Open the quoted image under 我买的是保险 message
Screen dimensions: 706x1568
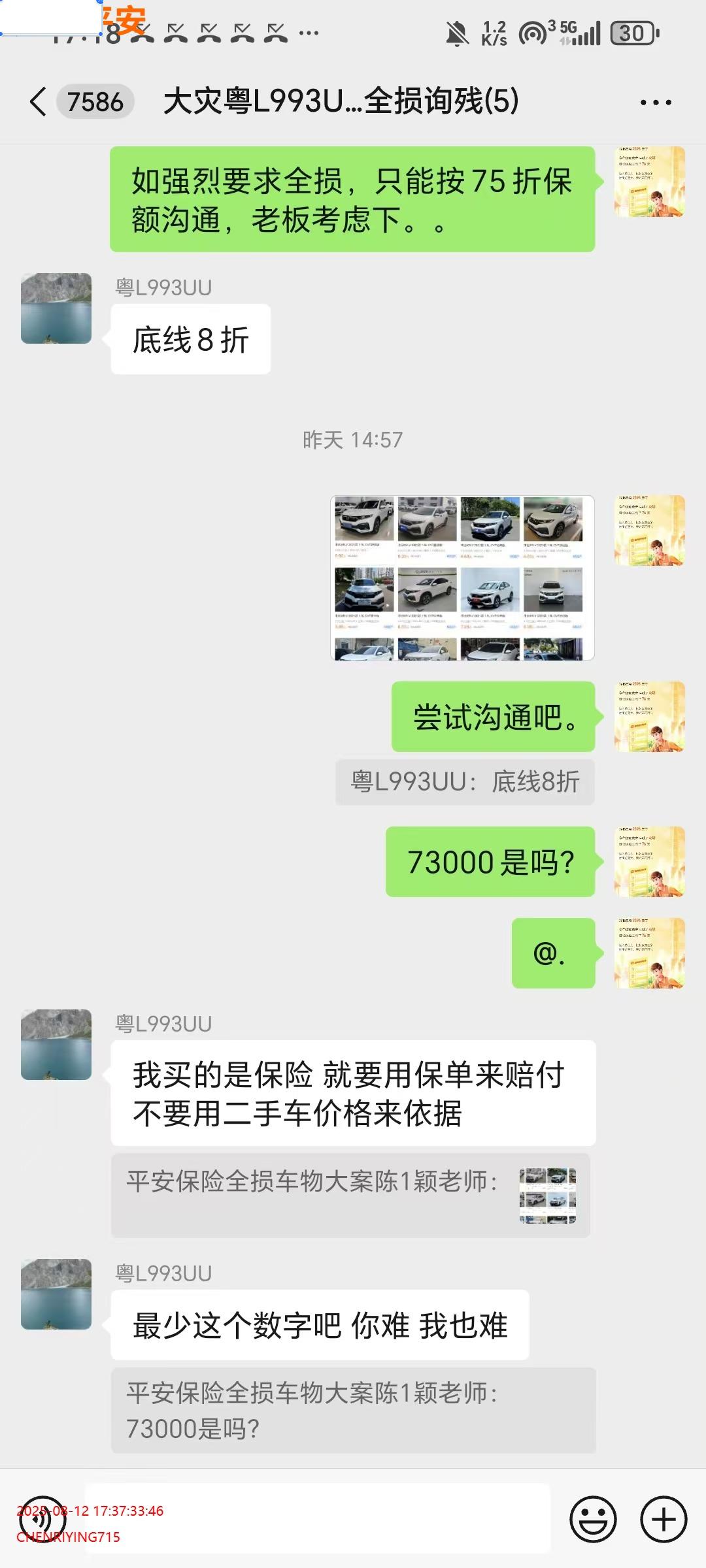tap(547, 1195)
